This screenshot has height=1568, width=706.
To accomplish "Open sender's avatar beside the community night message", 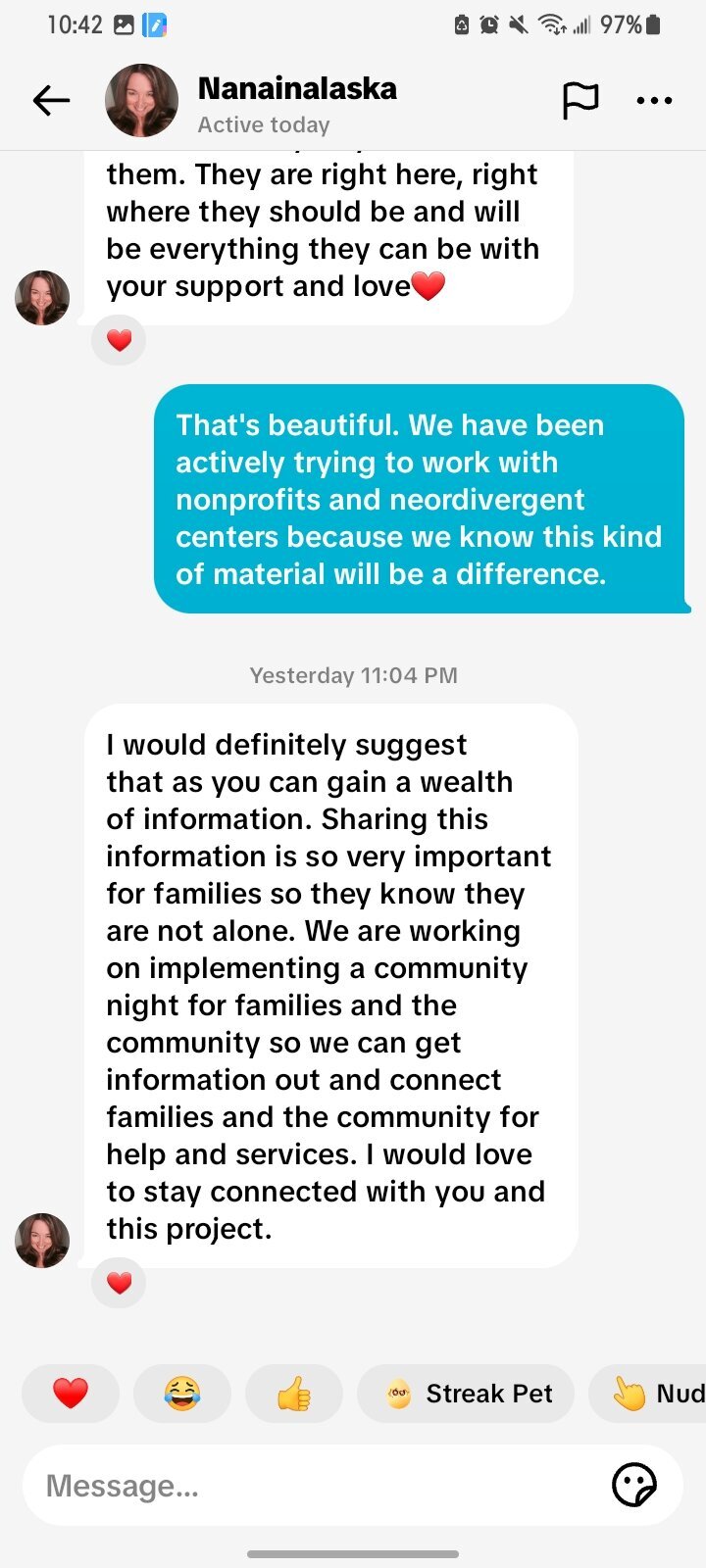I will pyautogui.click(x=42, y=1240).
